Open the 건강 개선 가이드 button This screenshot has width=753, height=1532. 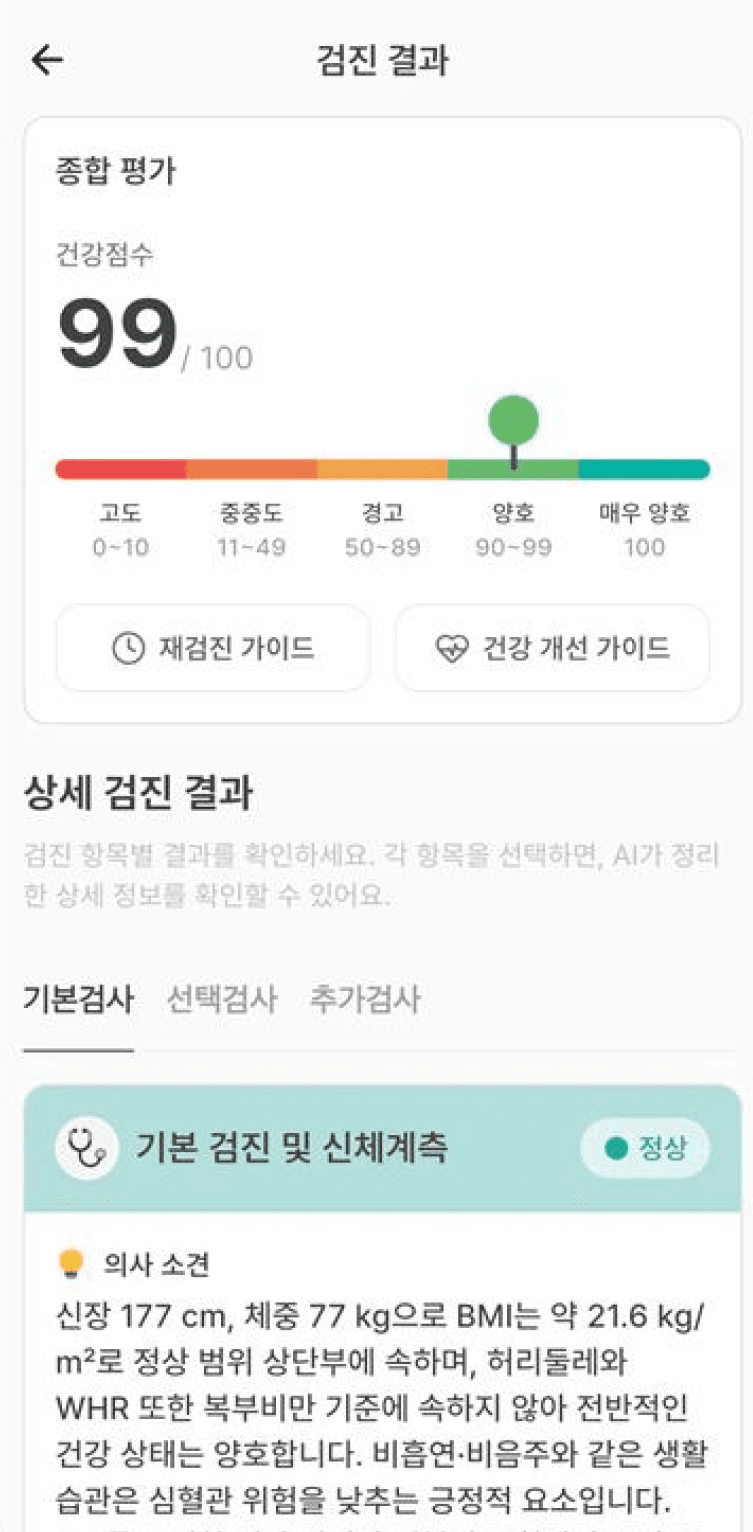pyautogui.click(x=552, y=648)
